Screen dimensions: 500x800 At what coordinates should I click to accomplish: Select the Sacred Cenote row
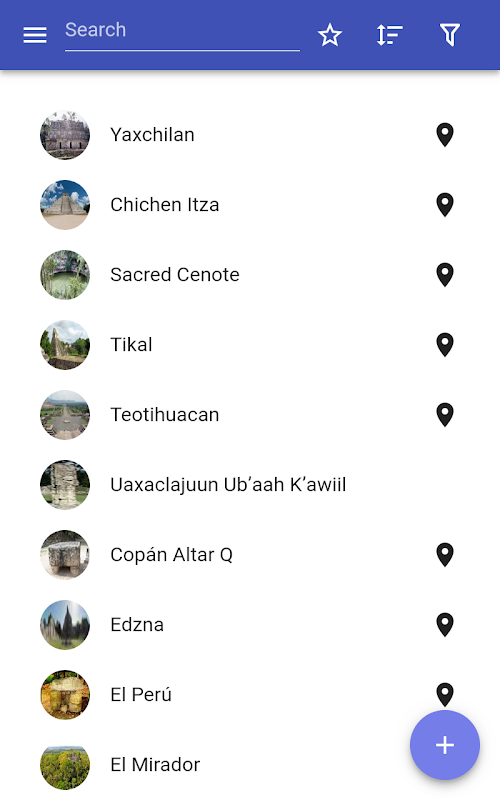point(250,275)
